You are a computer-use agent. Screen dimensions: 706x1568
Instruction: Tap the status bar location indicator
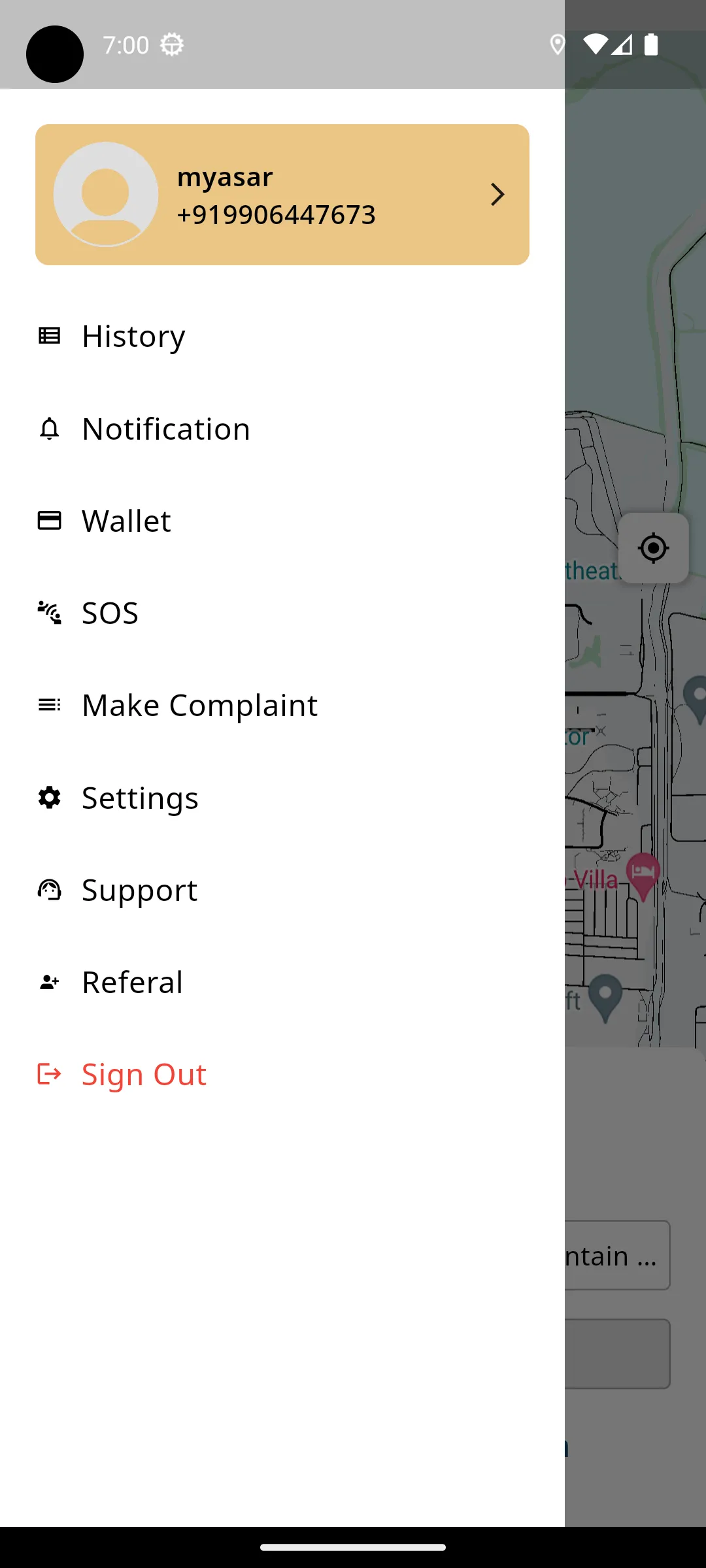558,44
